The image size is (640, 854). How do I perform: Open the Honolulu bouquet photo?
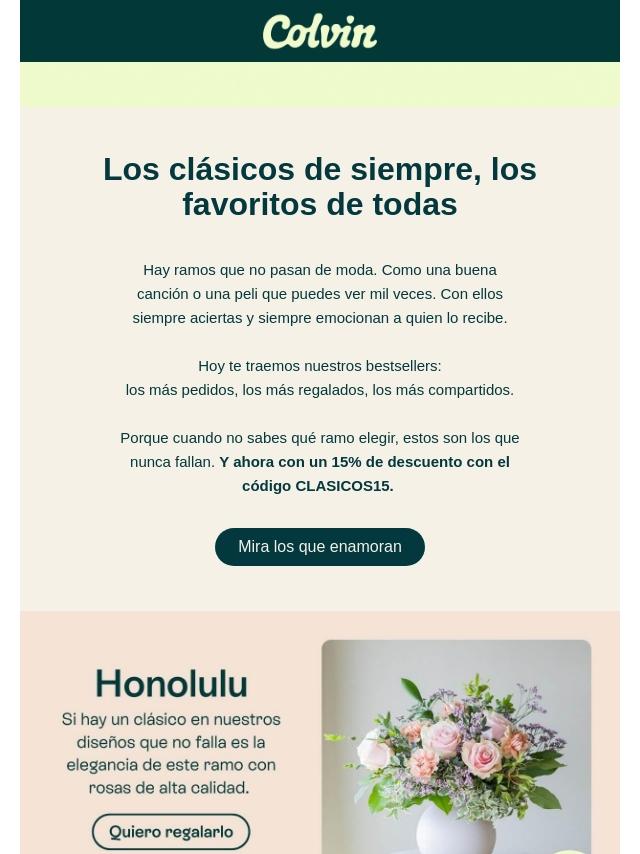(x=456, y=745)
